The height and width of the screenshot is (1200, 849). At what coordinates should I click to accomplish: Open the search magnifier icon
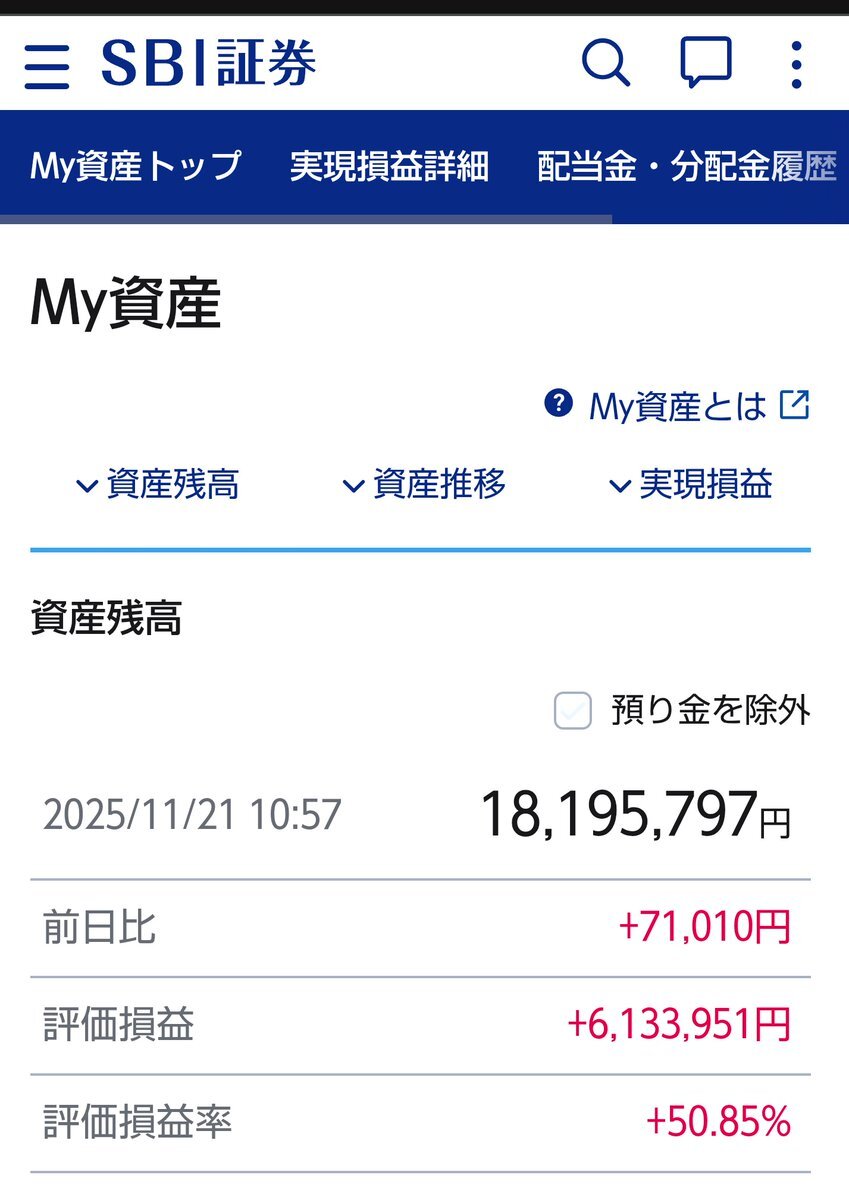[x=606, y=64]
